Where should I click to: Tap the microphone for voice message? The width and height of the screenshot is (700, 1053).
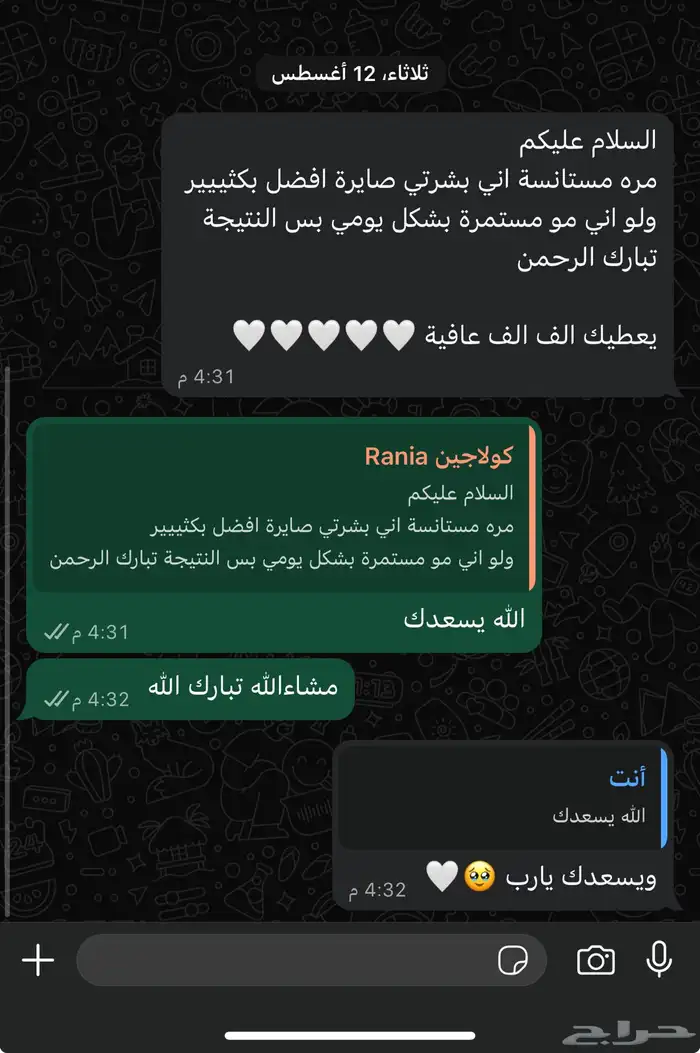pyautogui.click(x=659, y=959)
